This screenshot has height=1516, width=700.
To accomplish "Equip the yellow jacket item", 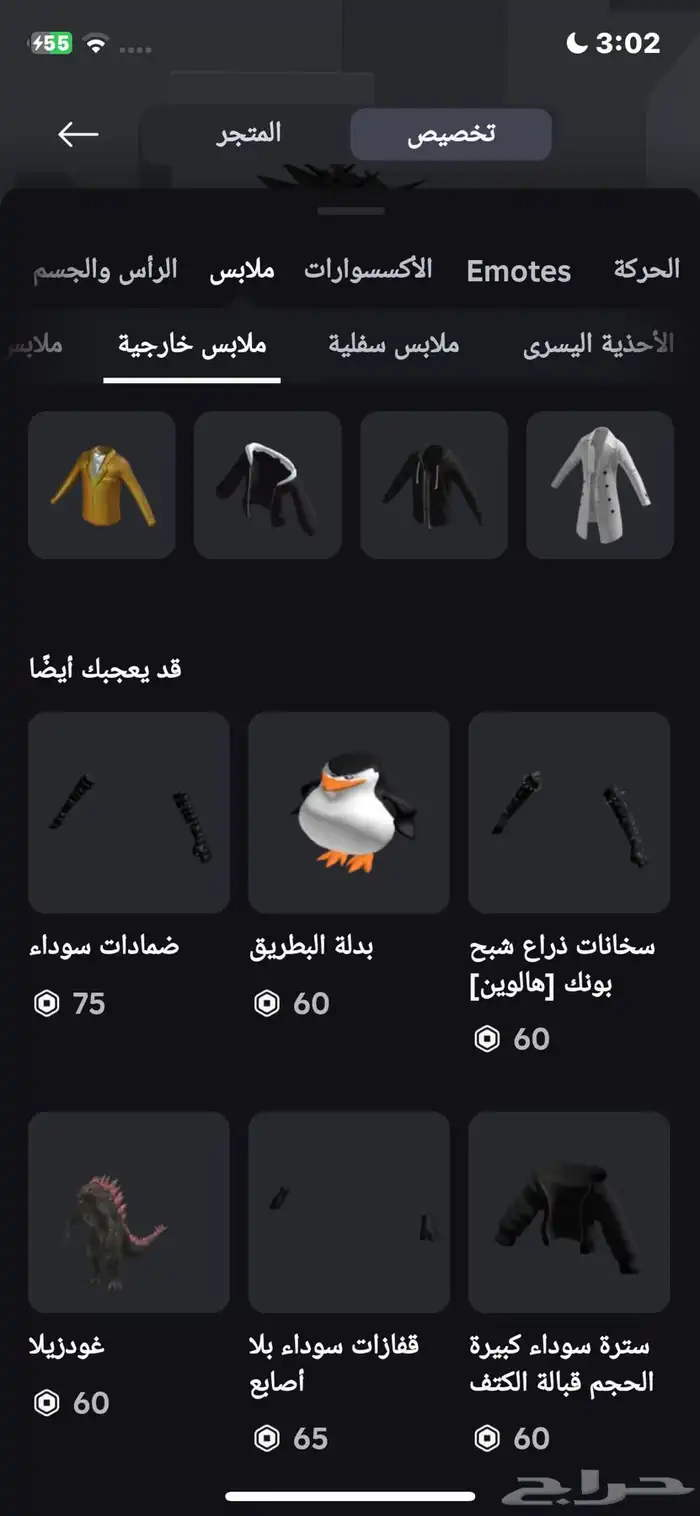I will tap(102, 485).
